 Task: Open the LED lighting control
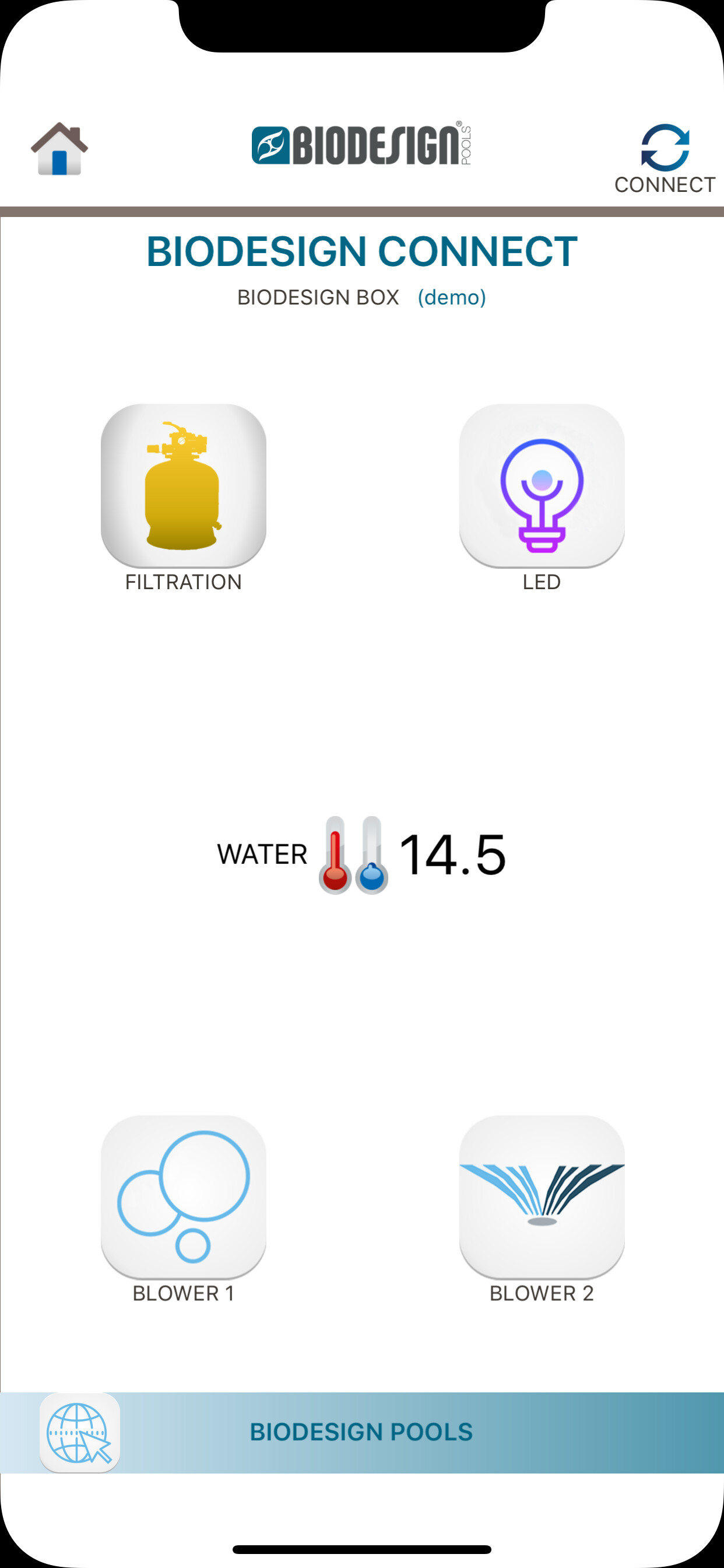pyautogui.click(x=542, y=486)
